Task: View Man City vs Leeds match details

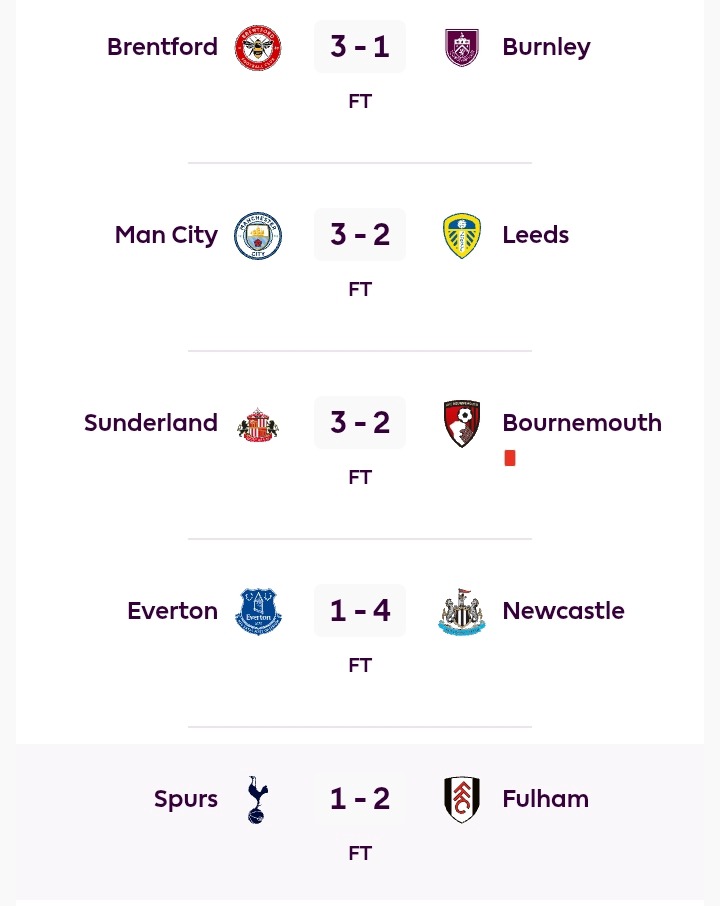Action: coord(360,235)
